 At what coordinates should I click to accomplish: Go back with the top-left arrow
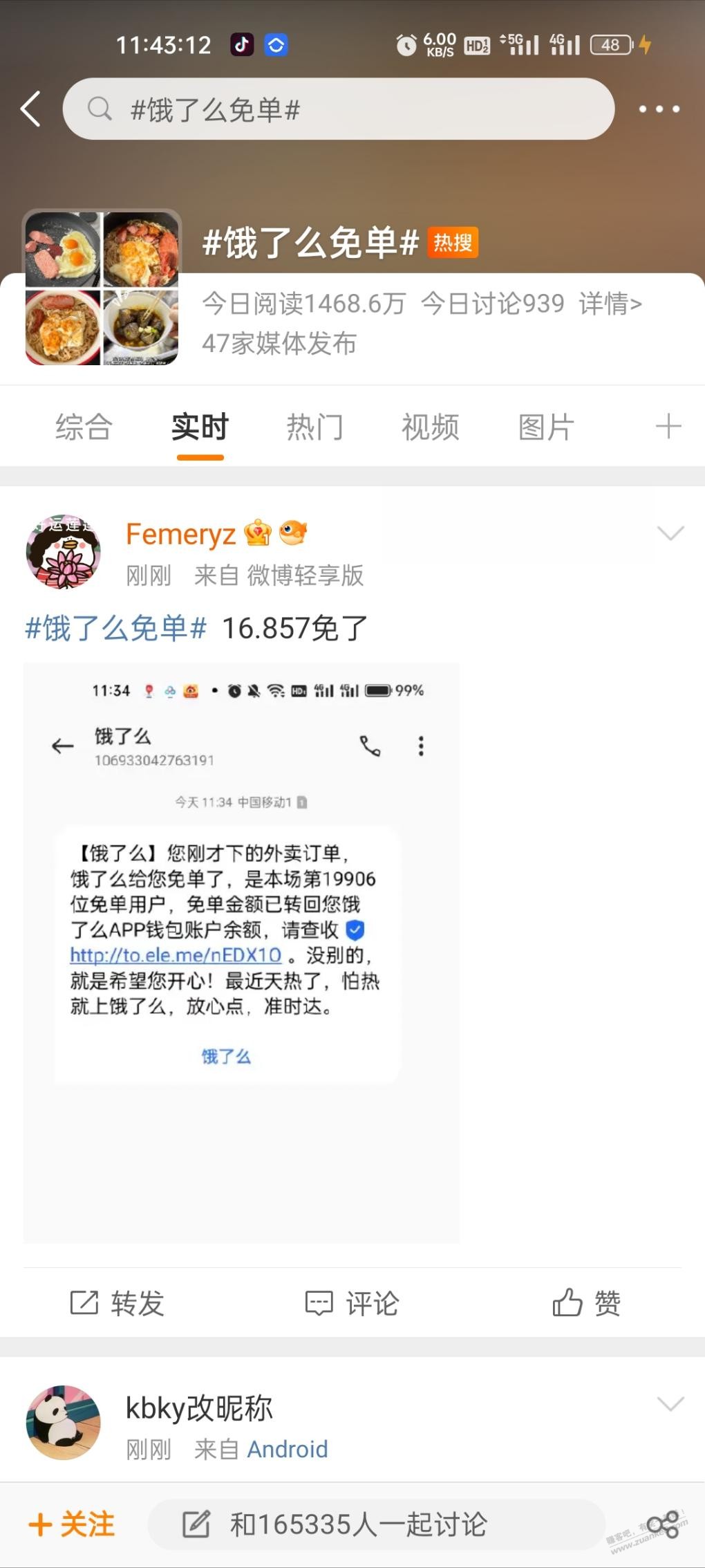(31, 109)
